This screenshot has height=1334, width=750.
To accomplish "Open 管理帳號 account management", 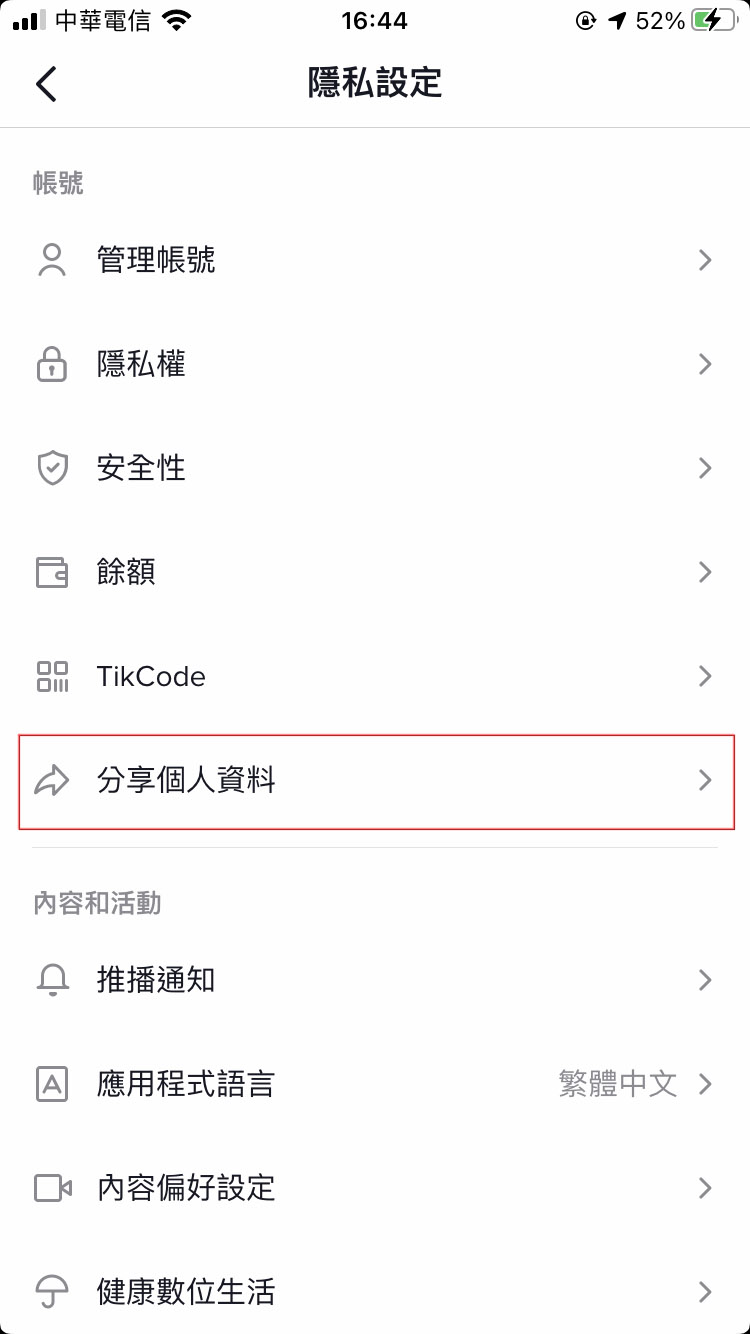I will [x=375, y=260].
